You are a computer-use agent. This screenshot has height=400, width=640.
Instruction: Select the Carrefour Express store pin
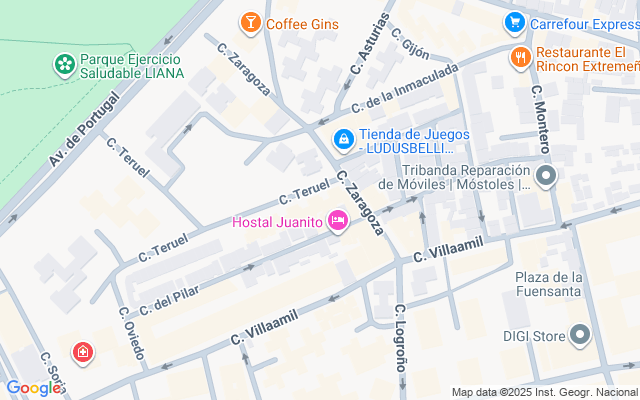click(515, 22)
